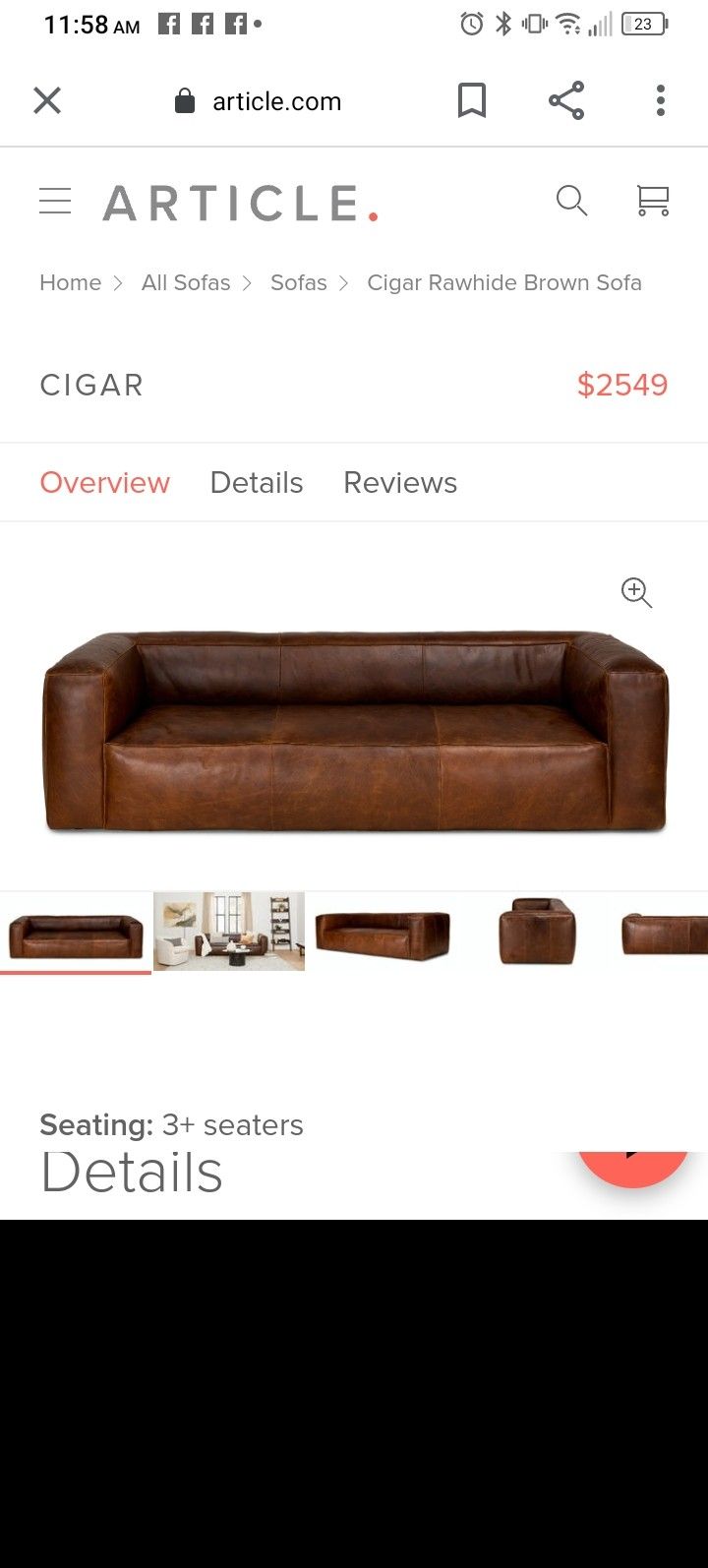Tap the chevron after Home breadcrumb

tap(118, 282)
